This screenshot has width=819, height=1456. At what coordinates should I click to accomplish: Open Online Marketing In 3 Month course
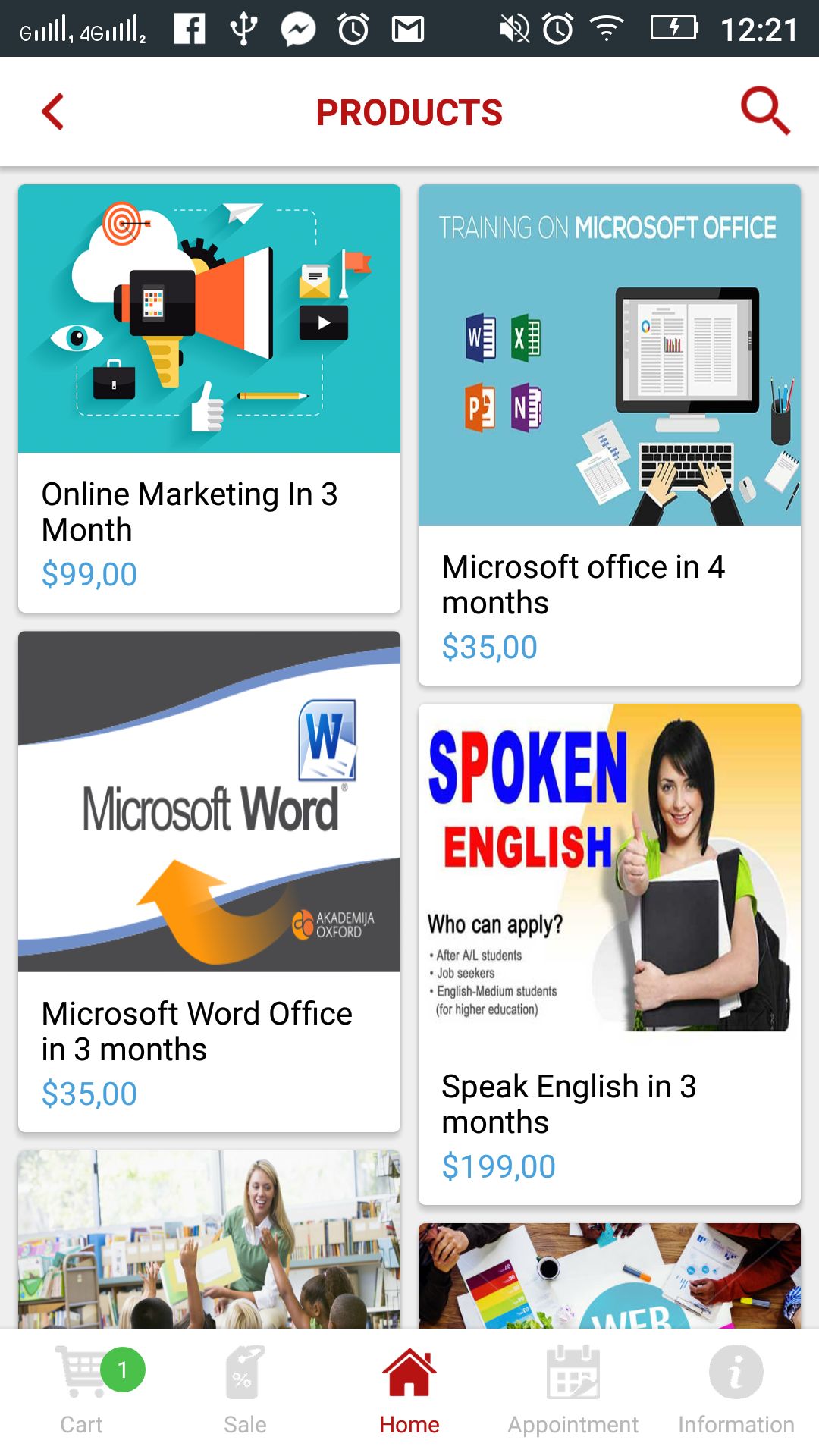[209, 398]
